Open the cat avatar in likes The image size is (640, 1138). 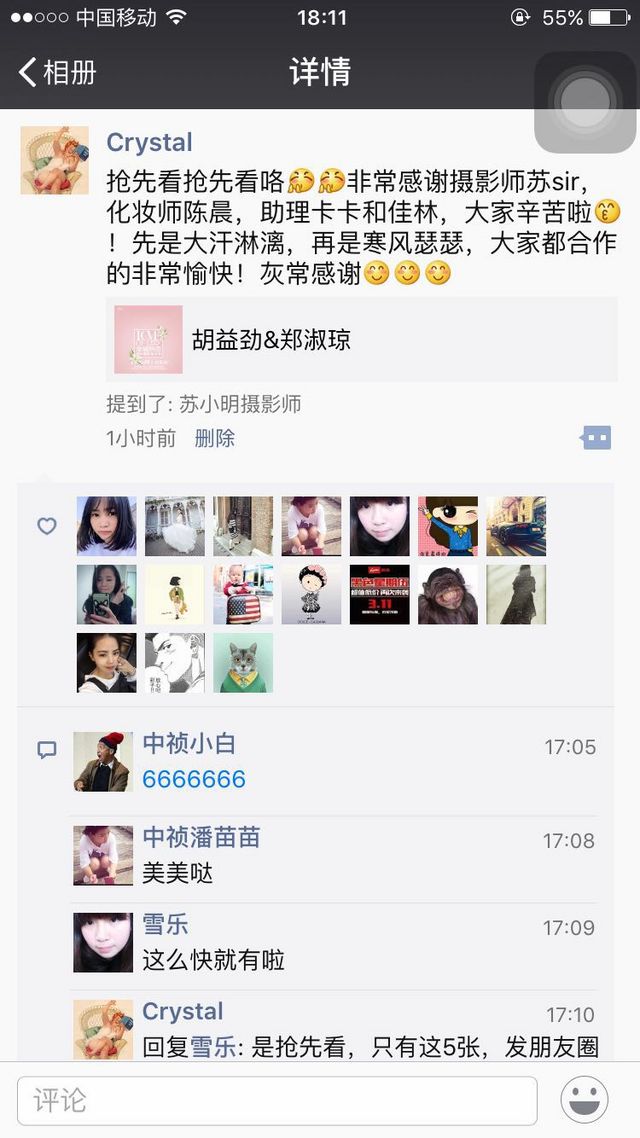[243, 663]
